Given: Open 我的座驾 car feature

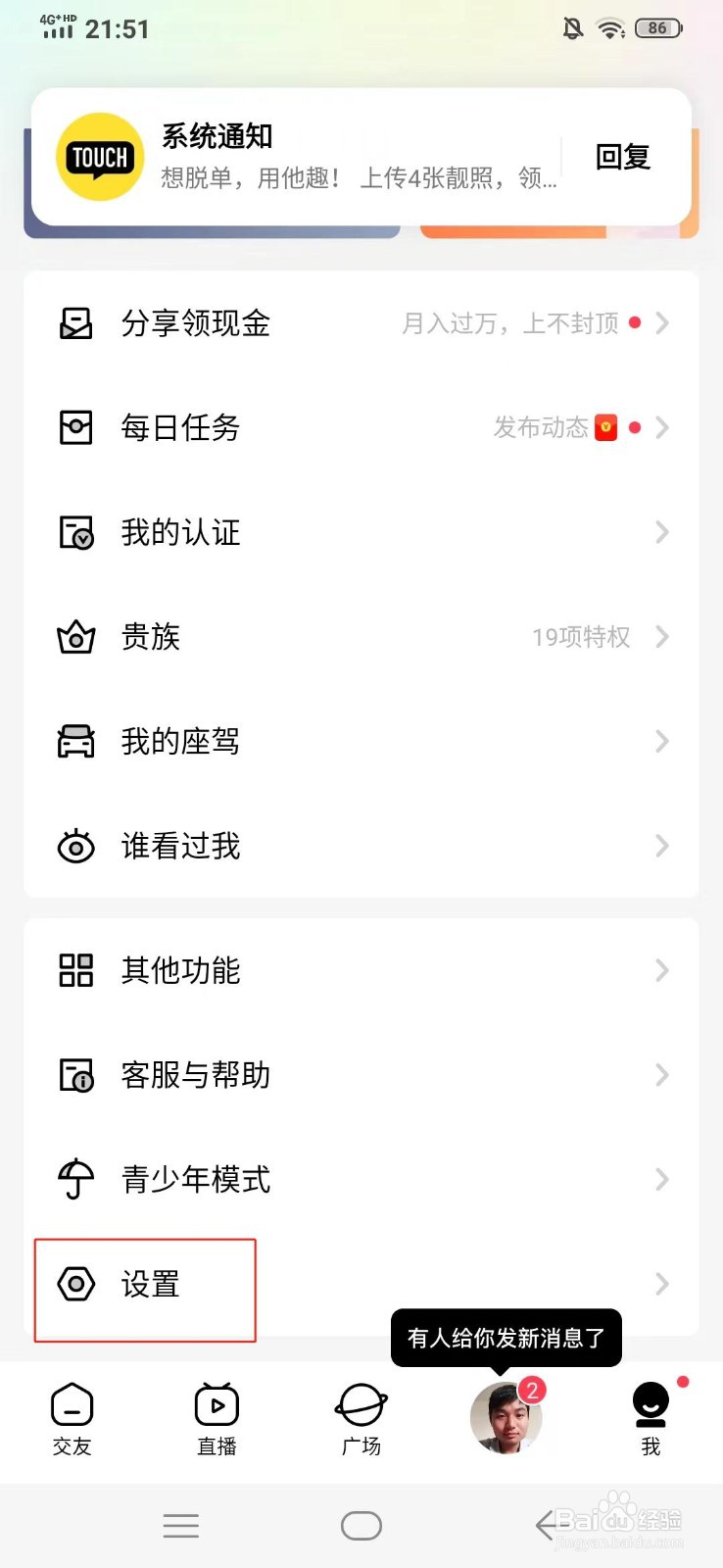Looking at the screenshot, I should pyautogui.click(x=179, y=742).
